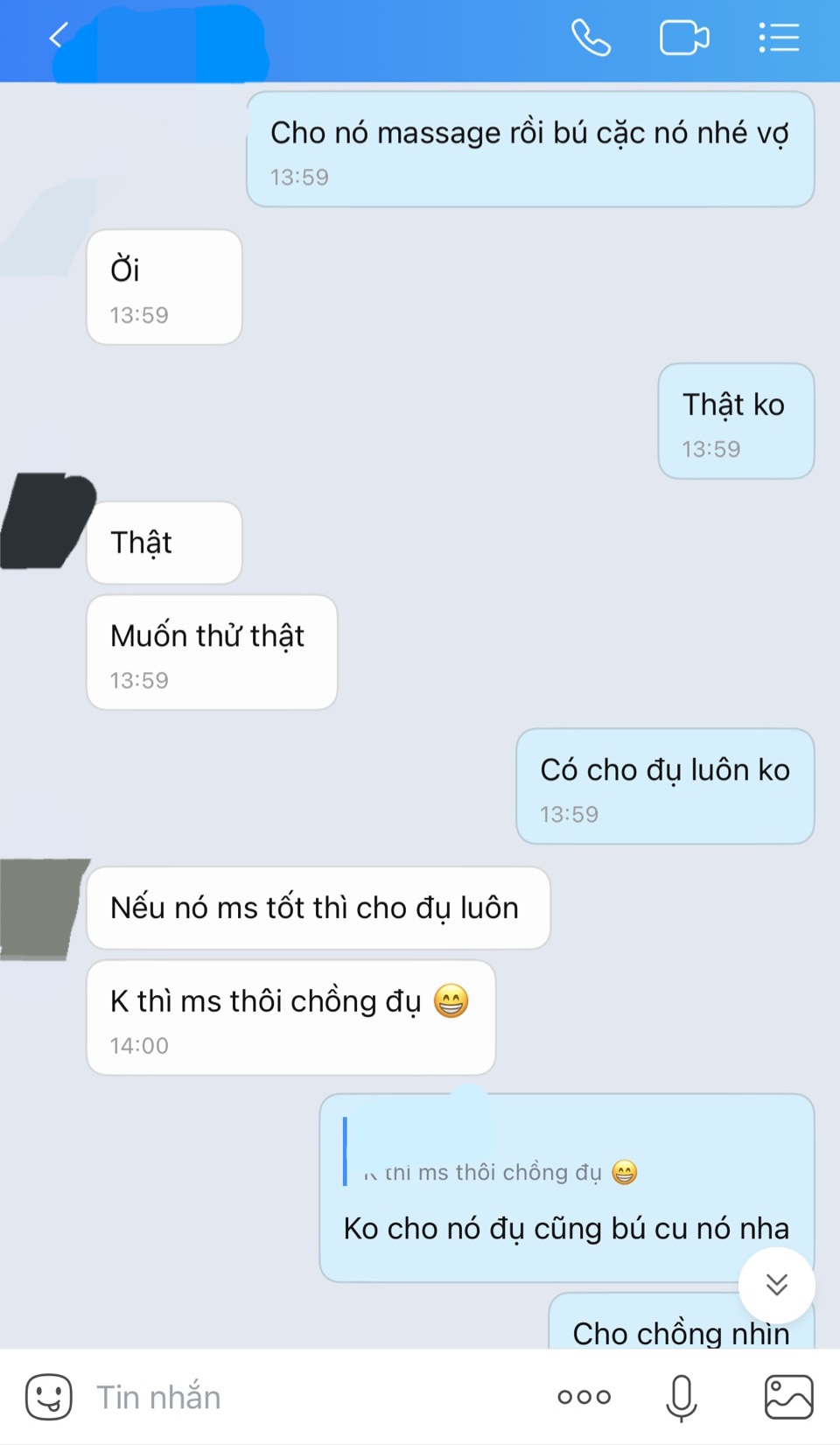The image size is (840, 1445).
Task: Open the sticker and emoji picker
Action: (49, 1397)
